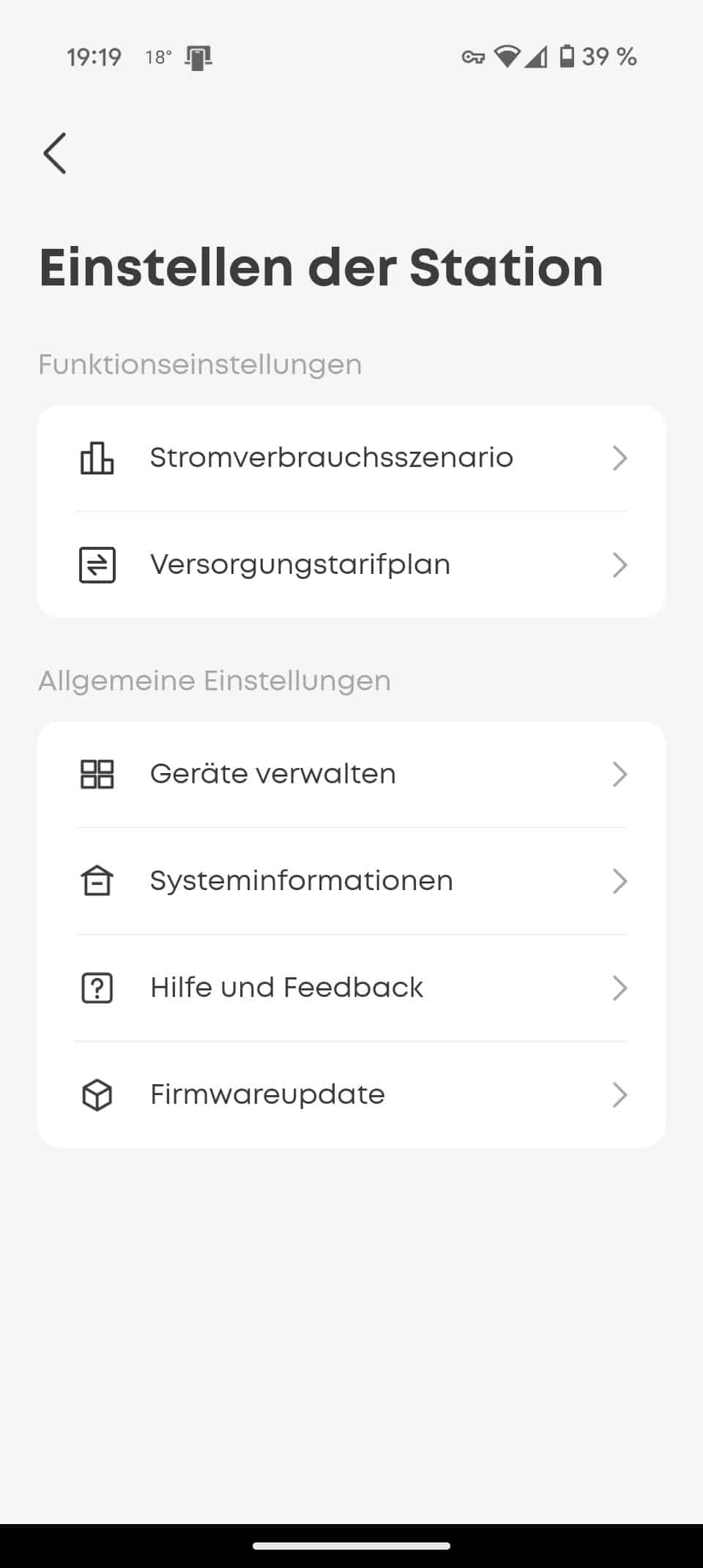View Systeminformationen

point(351,881)
